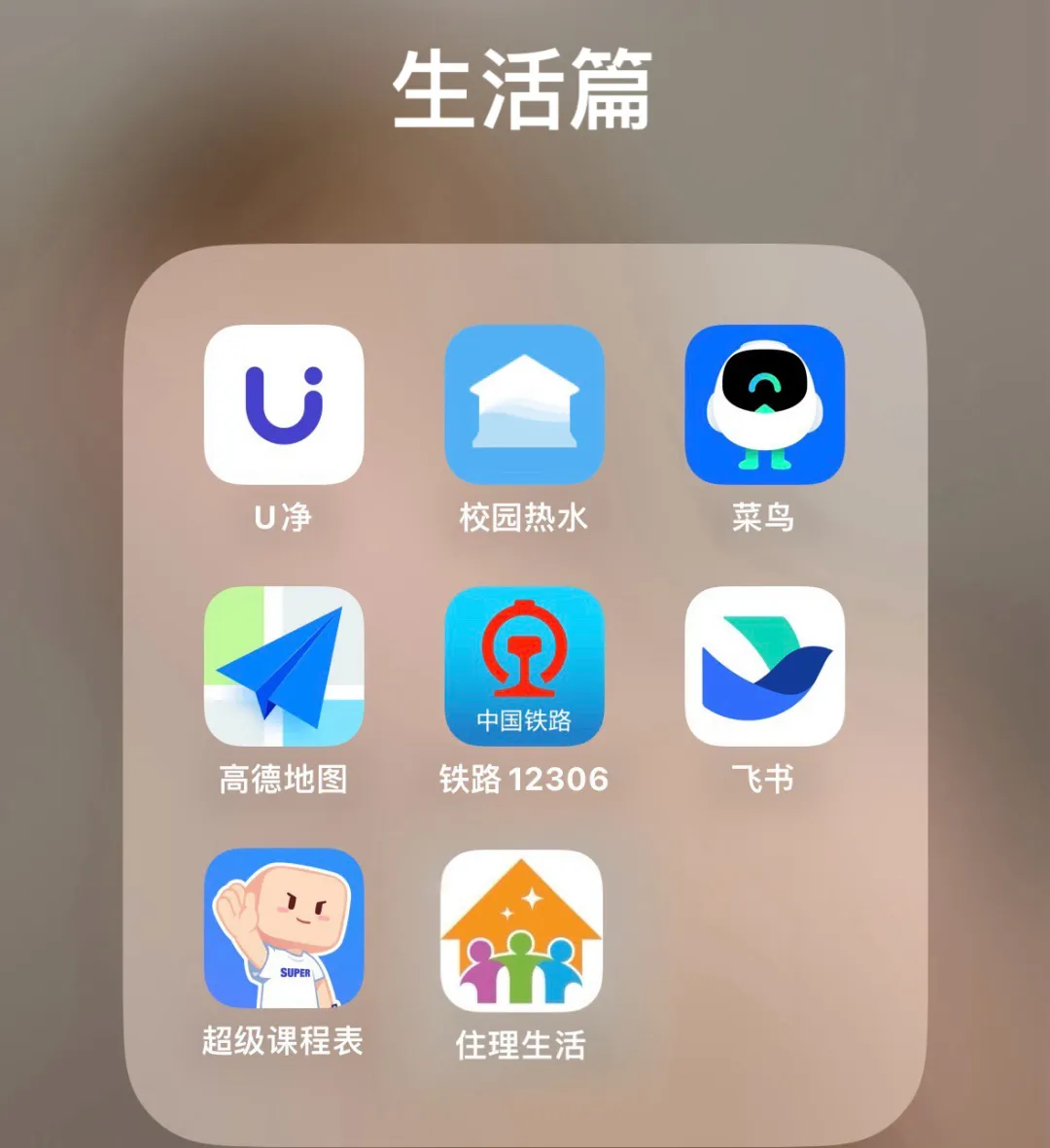Launch 住理生活 app

(522, 930)
